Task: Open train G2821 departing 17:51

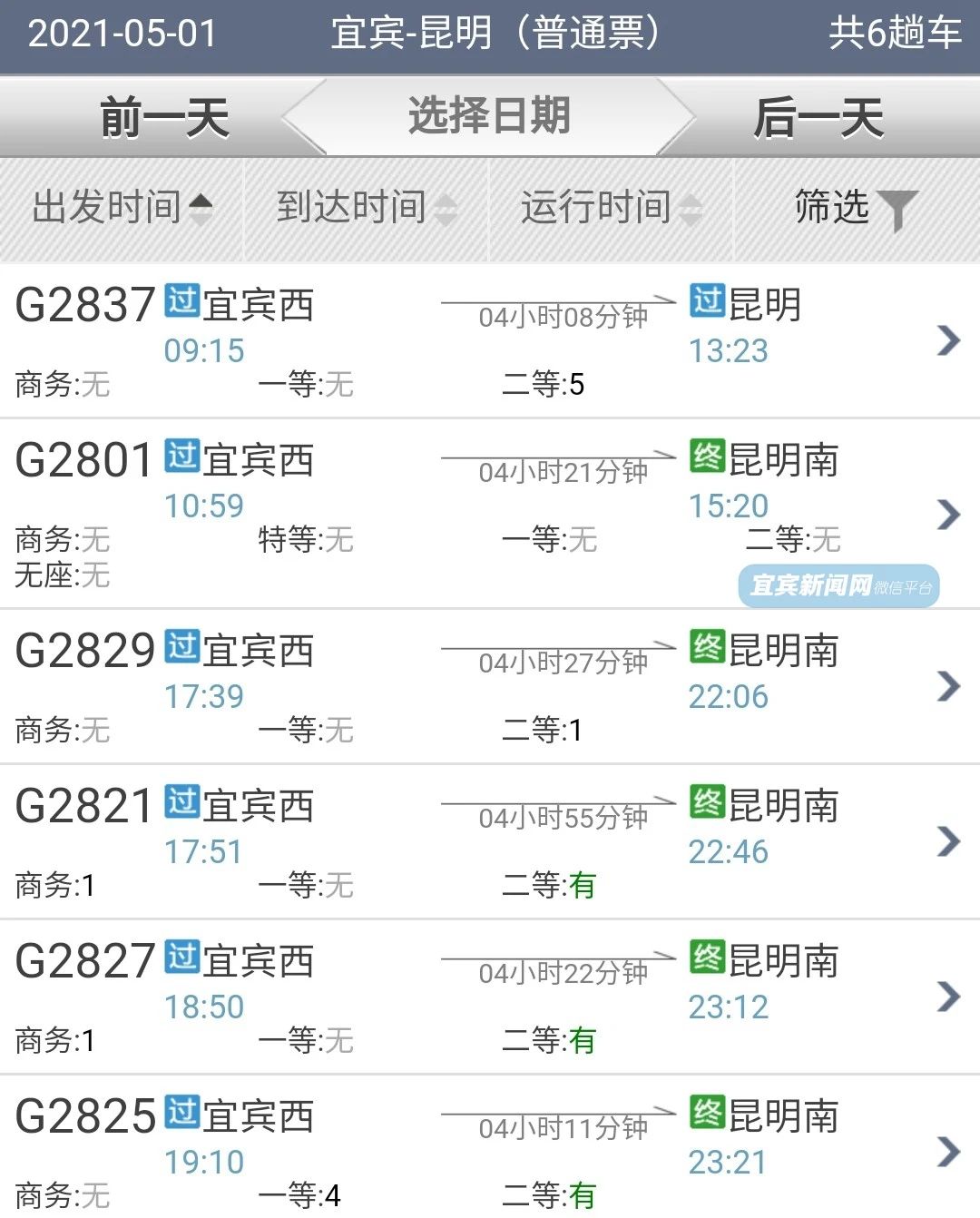Action: tap(490, 842)
